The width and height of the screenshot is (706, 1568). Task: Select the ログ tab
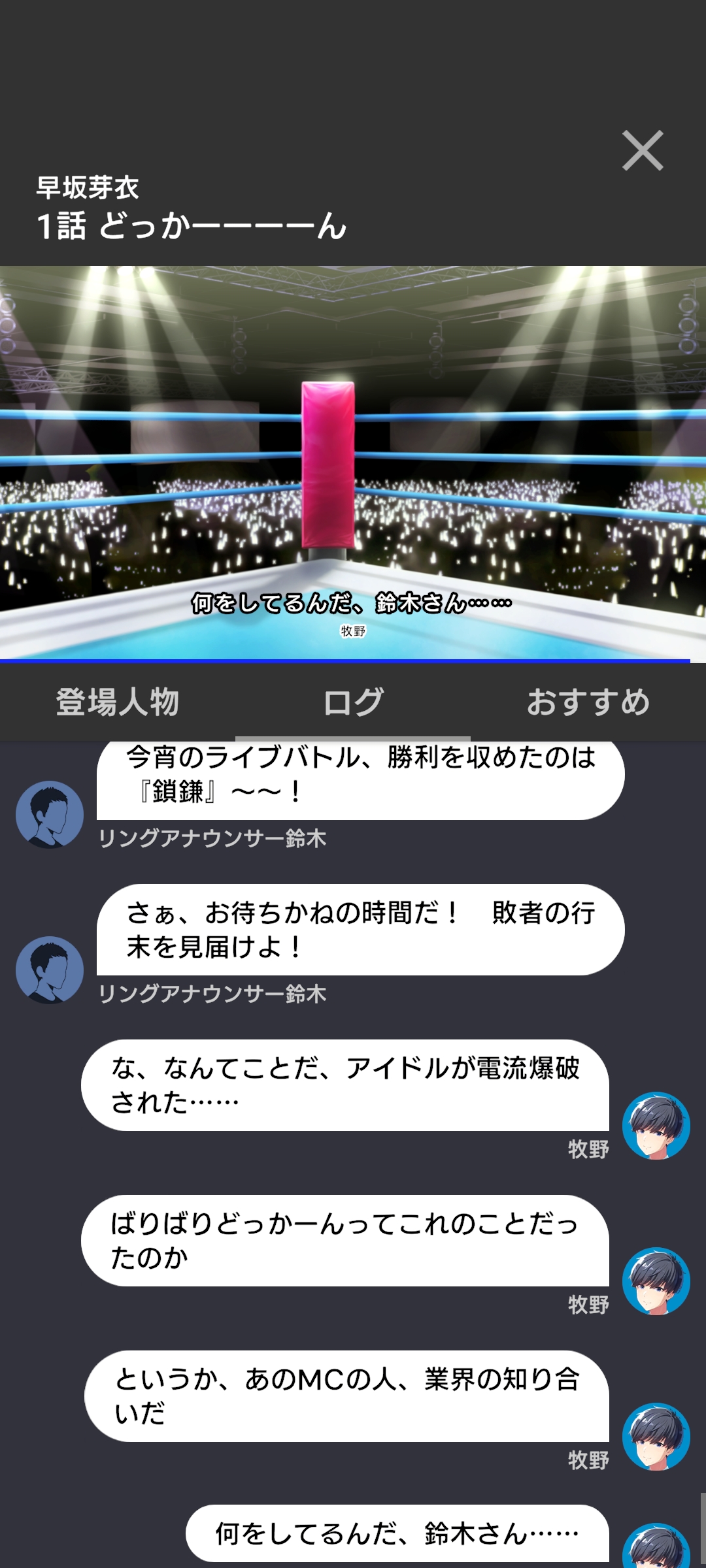point(353,702)
